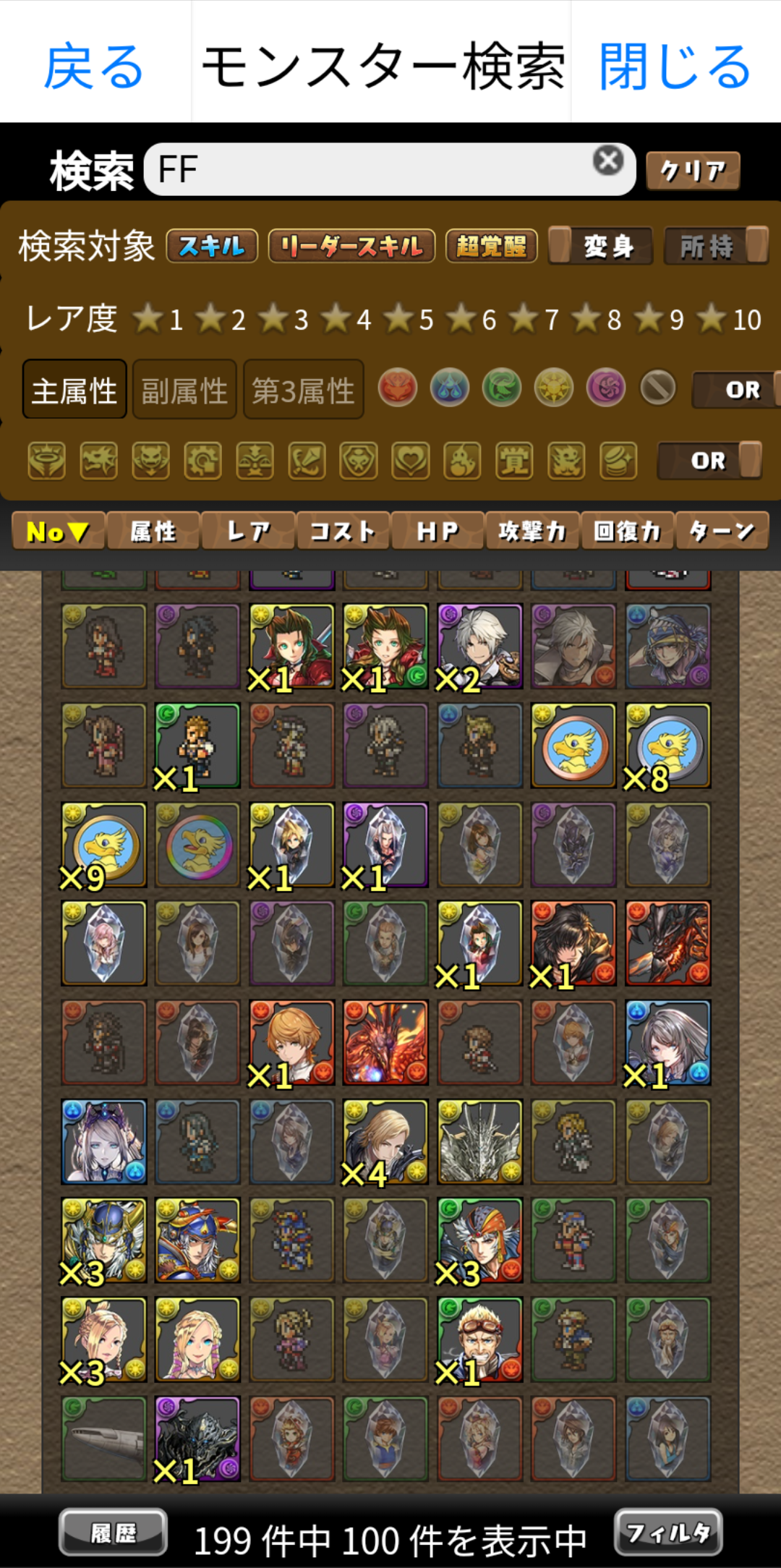
Task: Select the リーダースキル search target chip
Action: [351, 247]
